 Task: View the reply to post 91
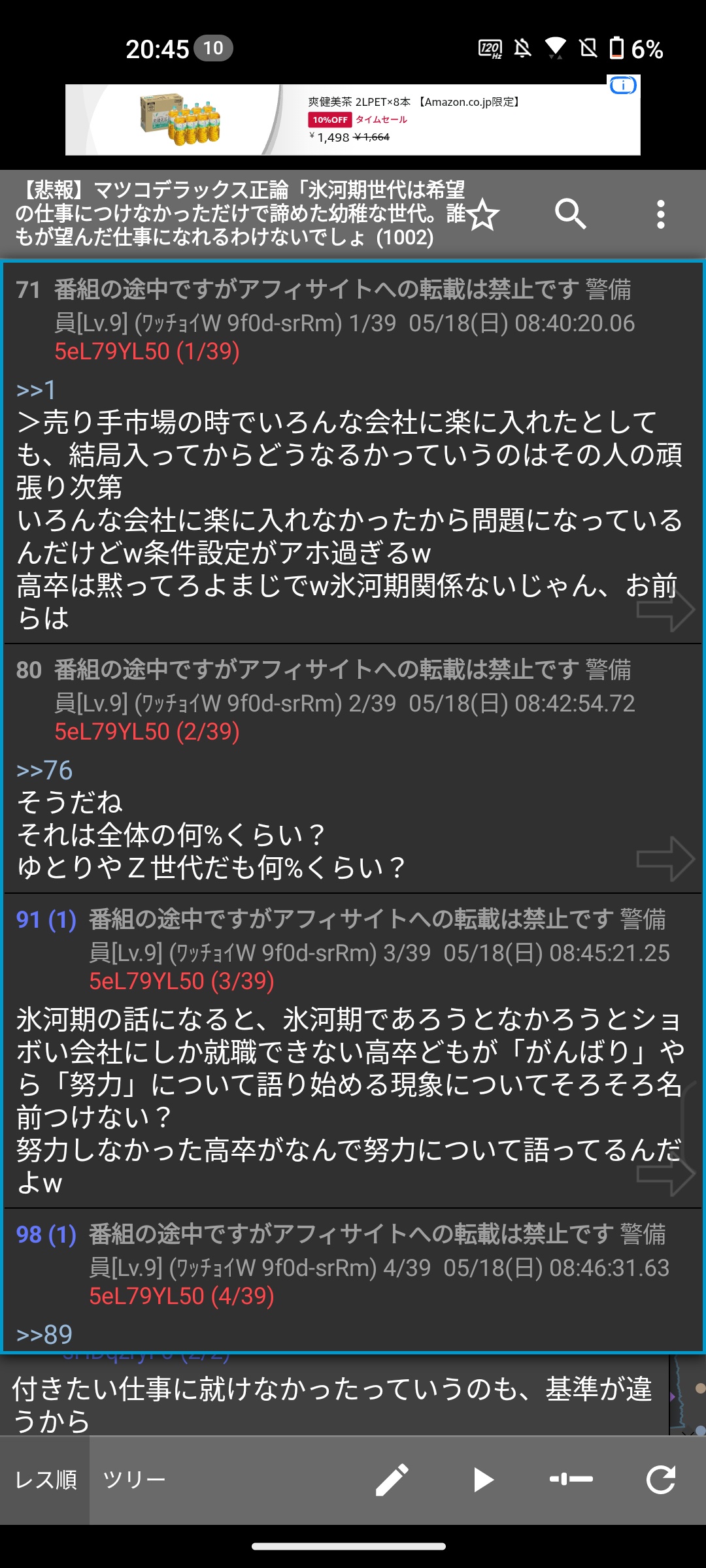tap(46, 920)
